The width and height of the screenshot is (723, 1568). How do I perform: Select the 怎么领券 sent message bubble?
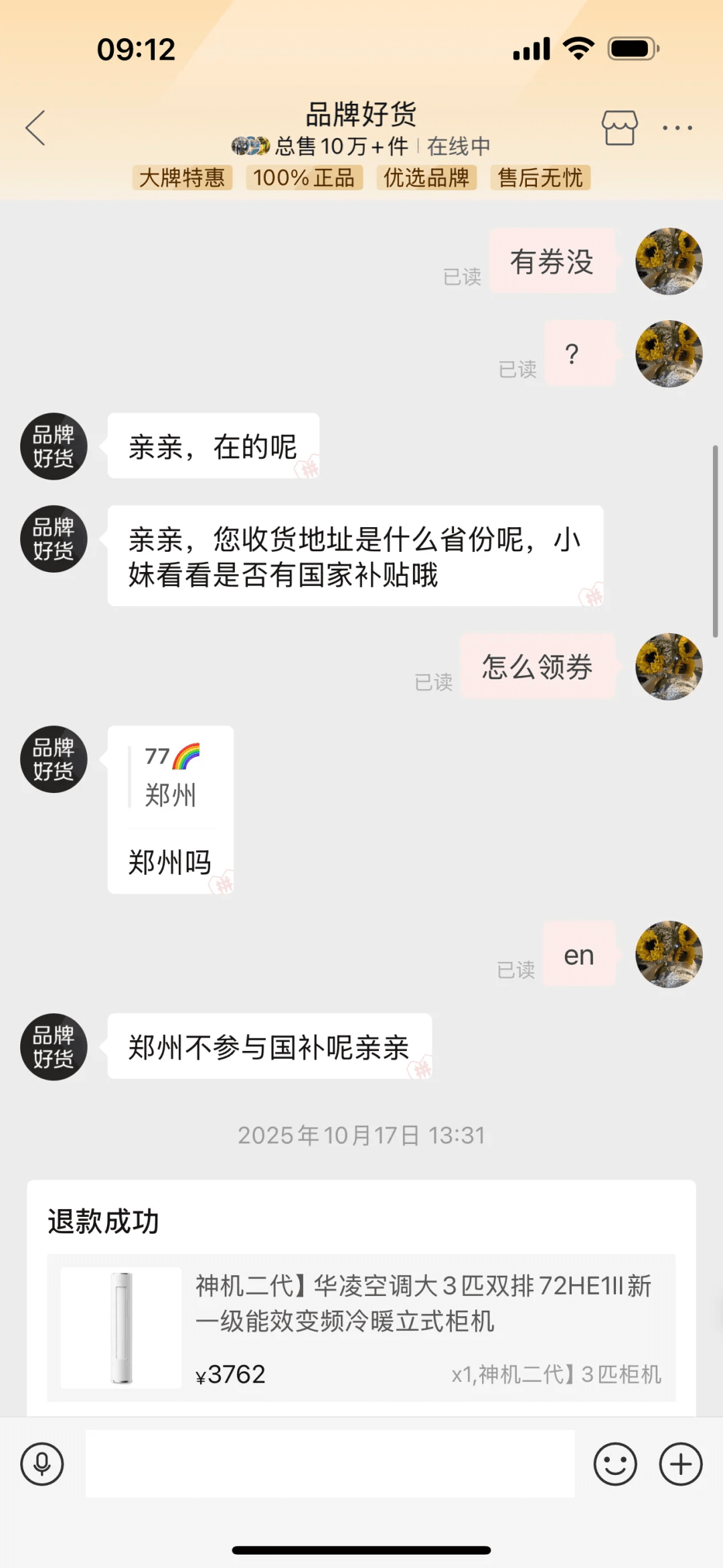(537, 667)
